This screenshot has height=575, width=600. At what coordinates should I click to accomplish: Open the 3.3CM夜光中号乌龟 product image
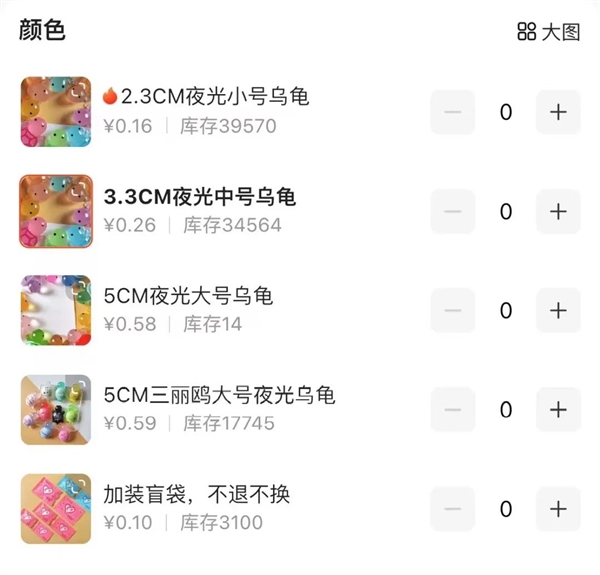click(x=56, y=211)
